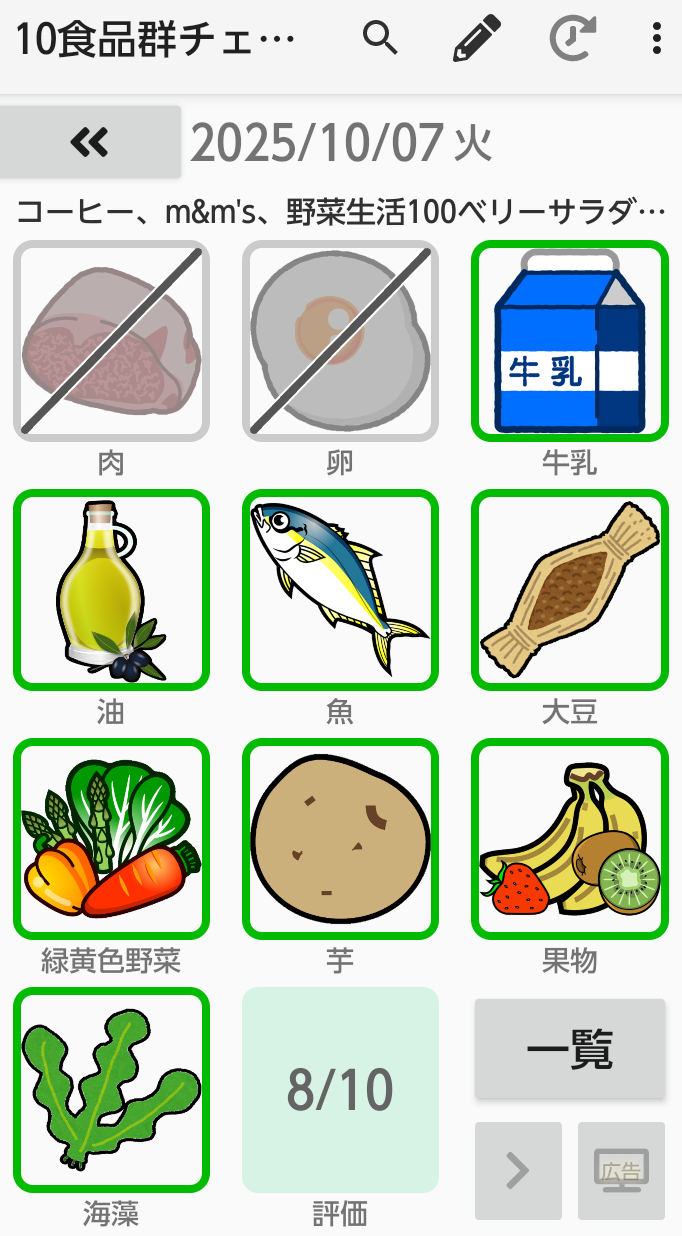Uncheck the 牛乳 milk tile

click(569, 341)
